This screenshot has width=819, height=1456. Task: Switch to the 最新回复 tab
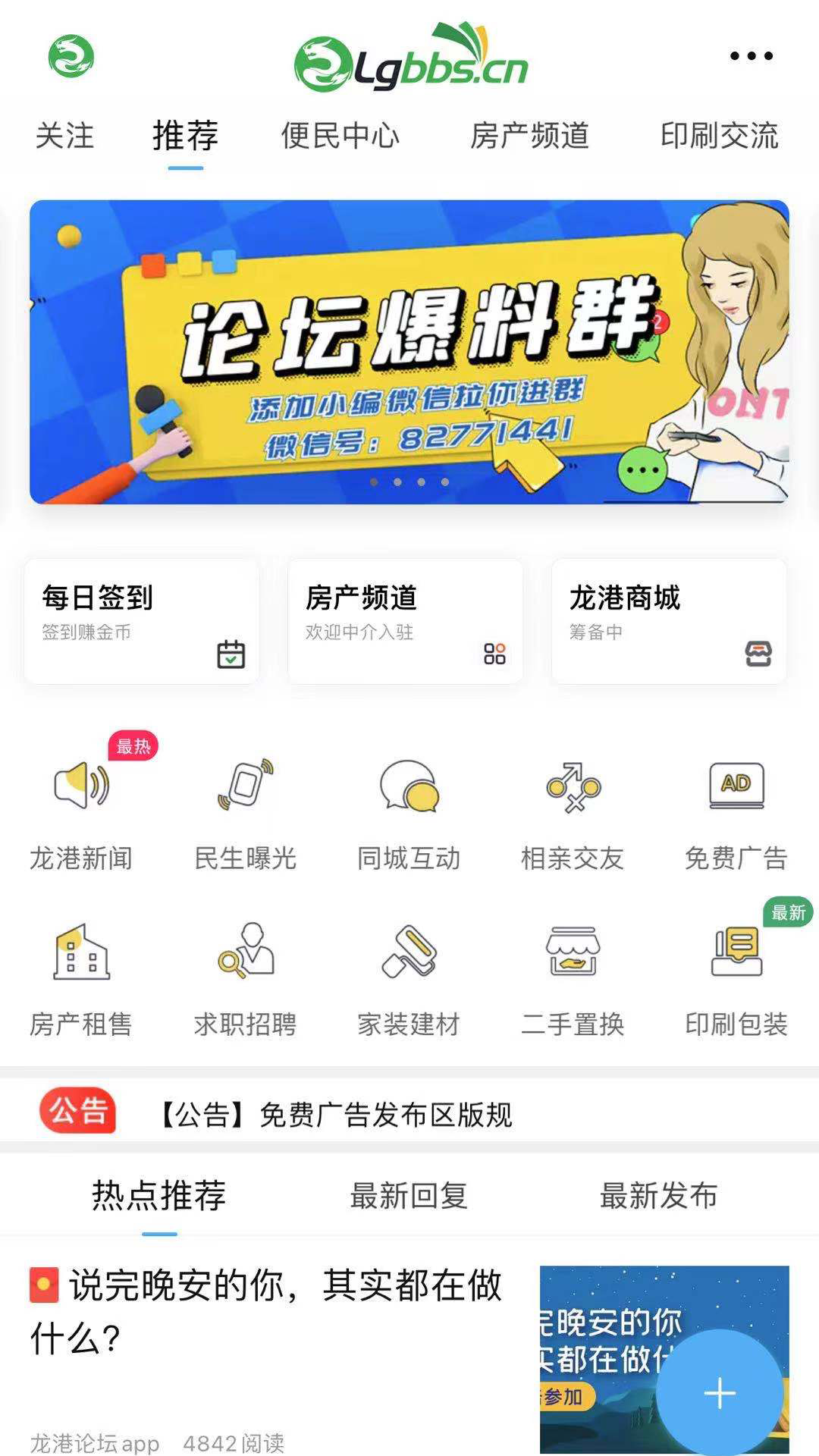pyautogui.click(x=409, y=1191)
